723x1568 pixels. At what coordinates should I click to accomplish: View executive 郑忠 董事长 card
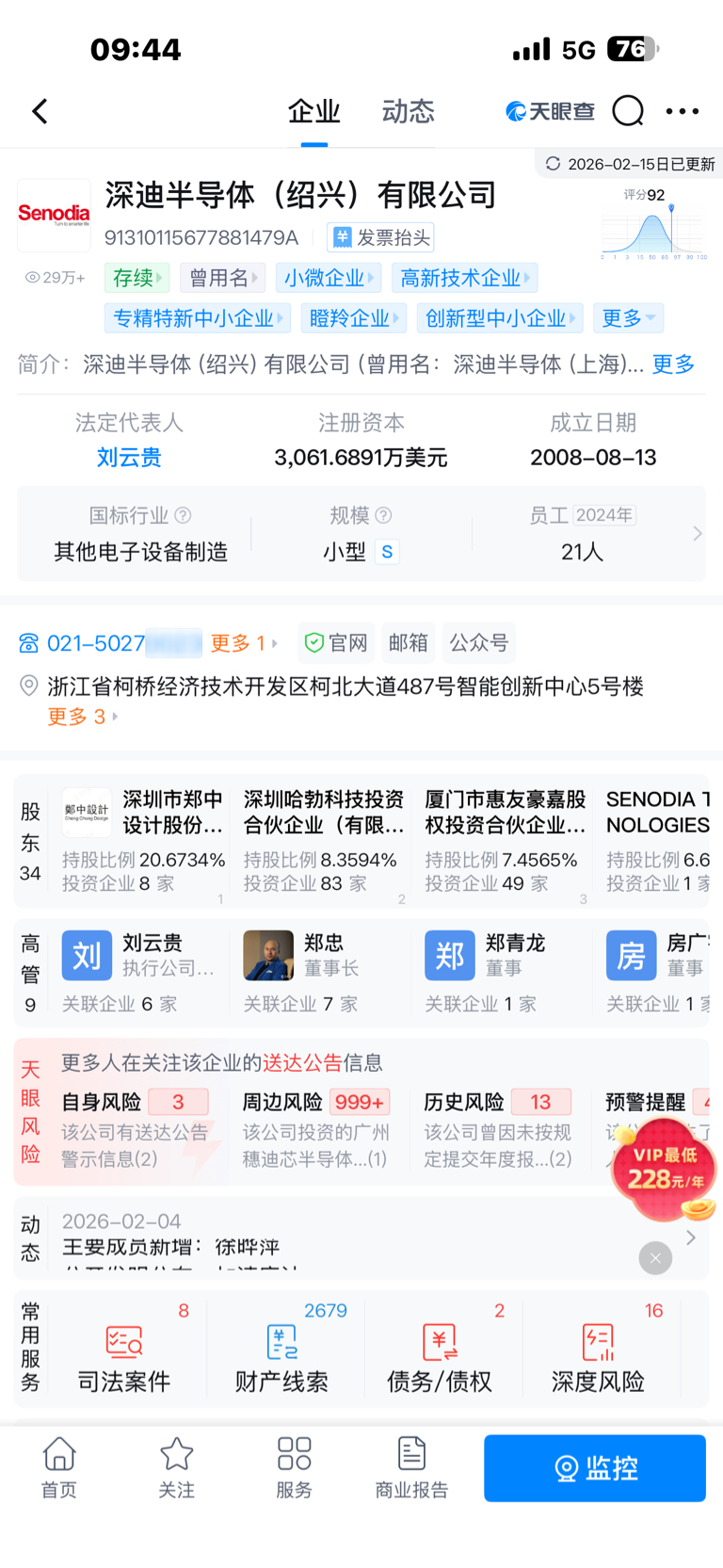click(320, 972)
